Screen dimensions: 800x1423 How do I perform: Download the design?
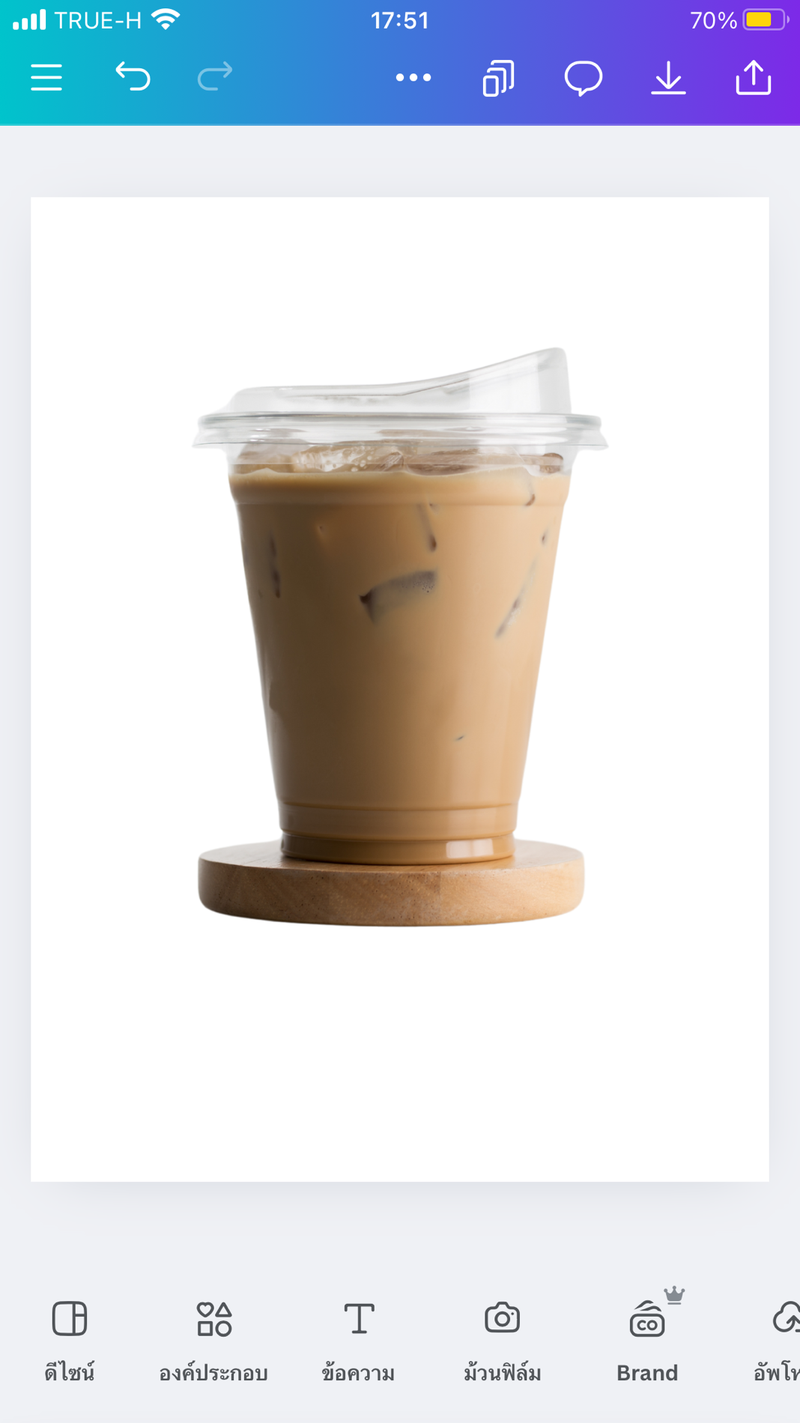668,78
